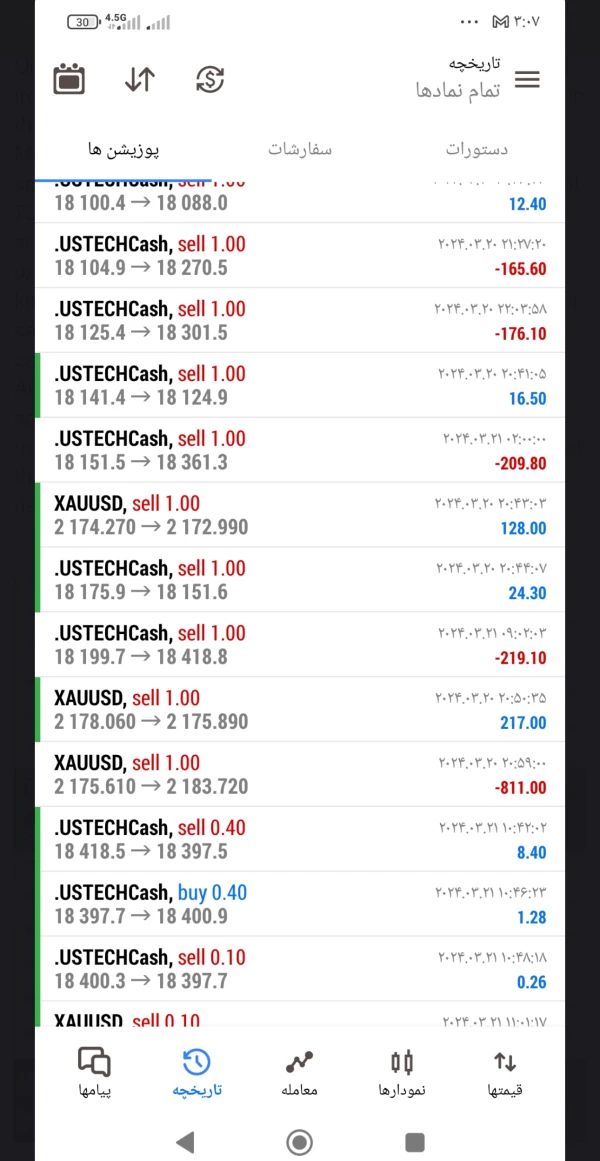Switch to the پوزیشن ها tab
This screenshot has width=600, height=1161.
(124, 150)
